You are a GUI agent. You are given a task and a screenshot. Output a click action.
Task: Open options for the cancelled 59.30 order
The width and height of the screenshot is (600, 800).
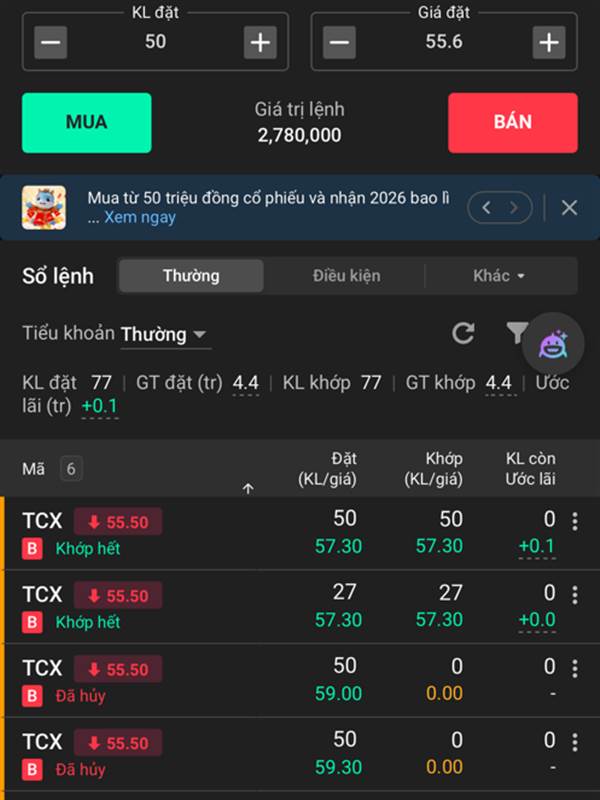click(x=574, y=742)
